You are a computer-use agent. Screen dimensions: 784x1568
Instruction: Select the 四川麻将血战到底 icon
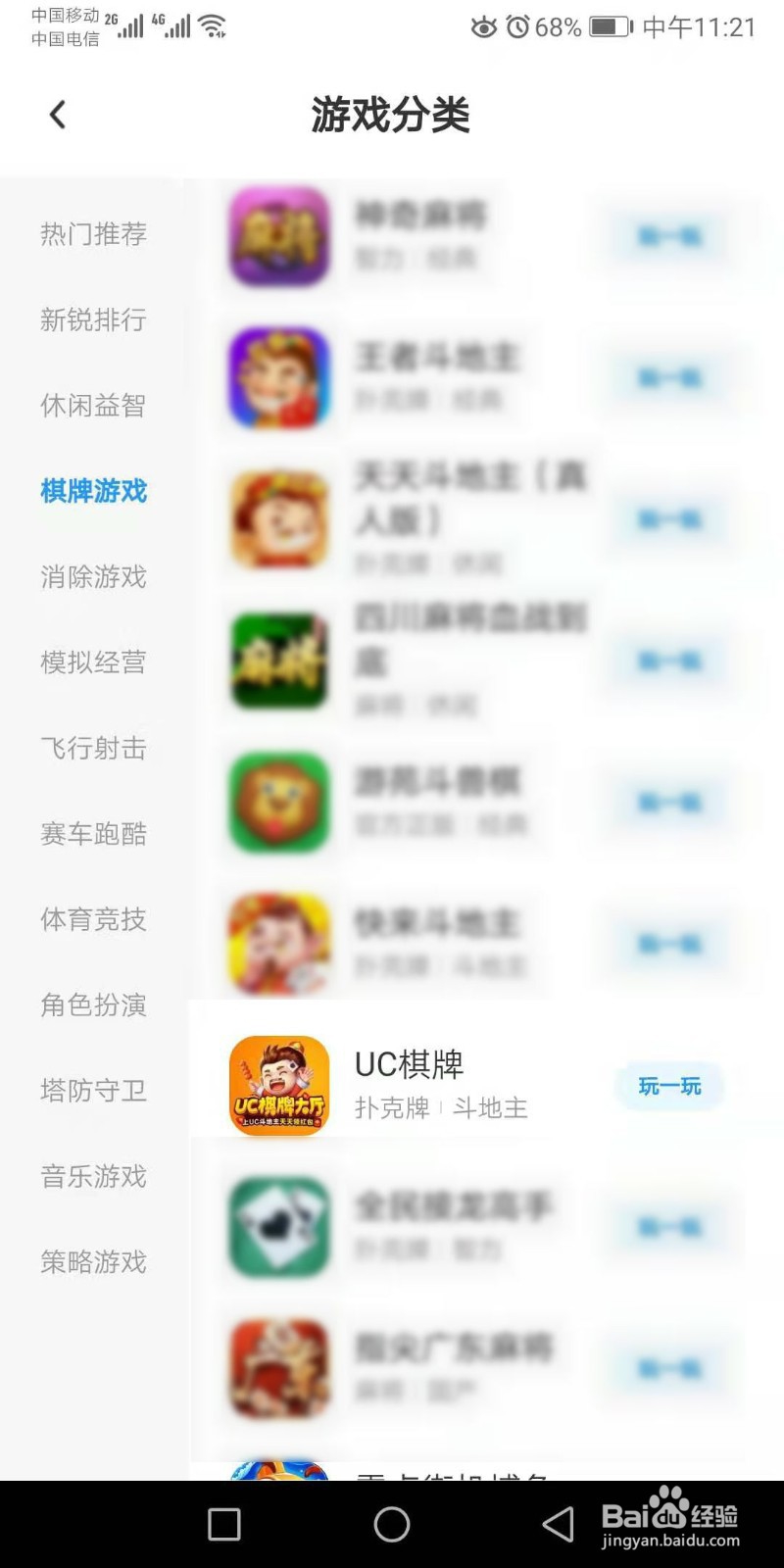[278, 661]
